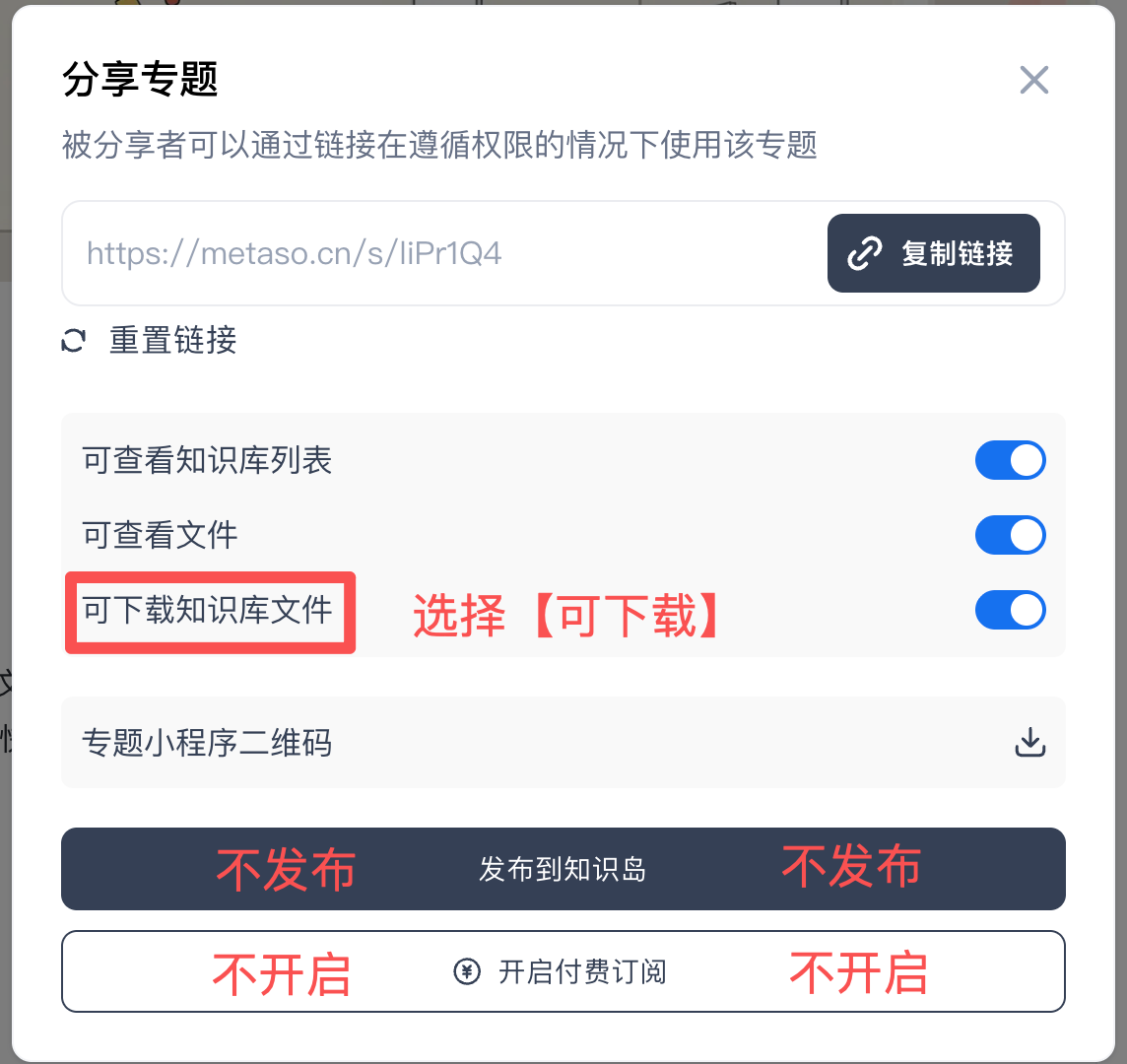Tap 开启付费订阅 button

(x=563, y=972)
